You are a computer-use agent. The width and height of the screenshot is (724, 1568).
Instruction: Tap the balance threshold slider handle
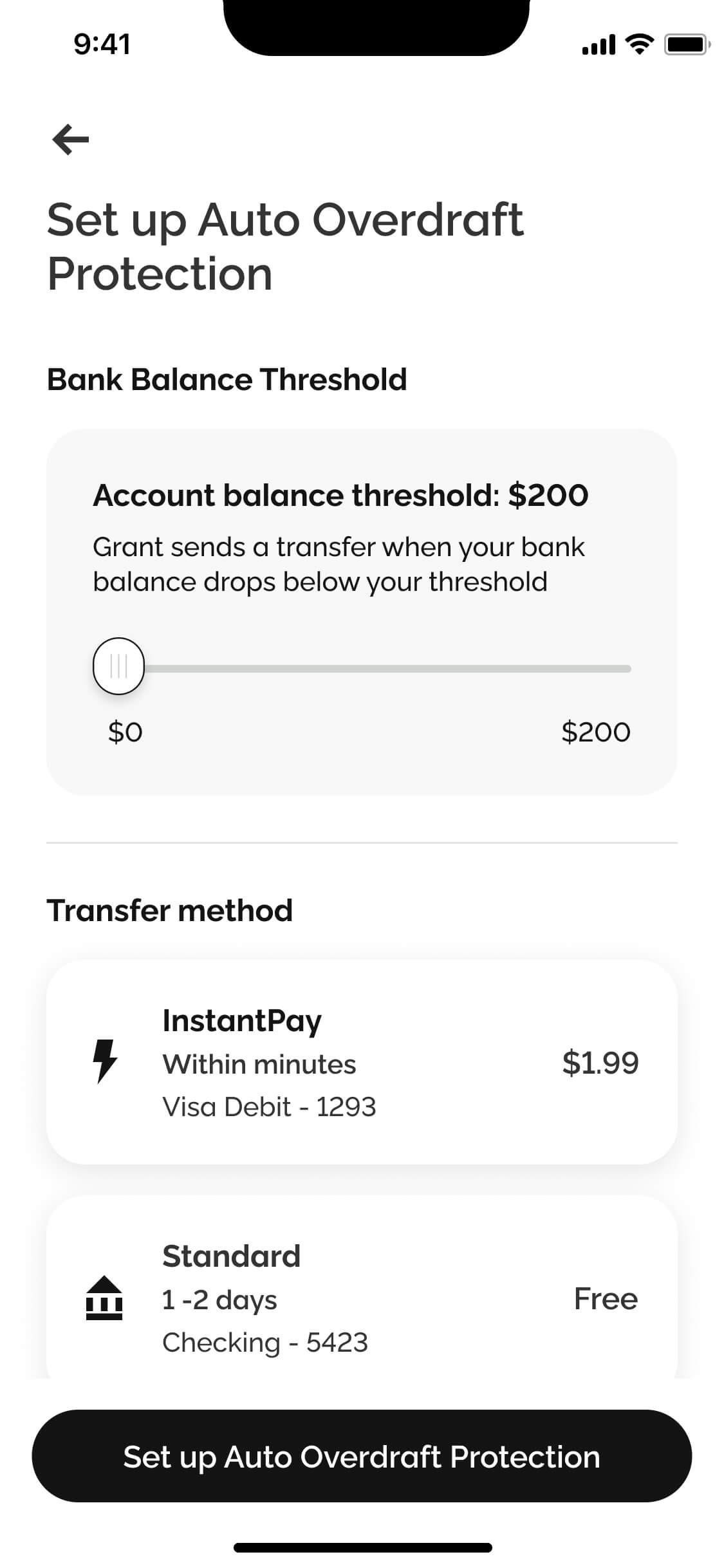(118, 666)
